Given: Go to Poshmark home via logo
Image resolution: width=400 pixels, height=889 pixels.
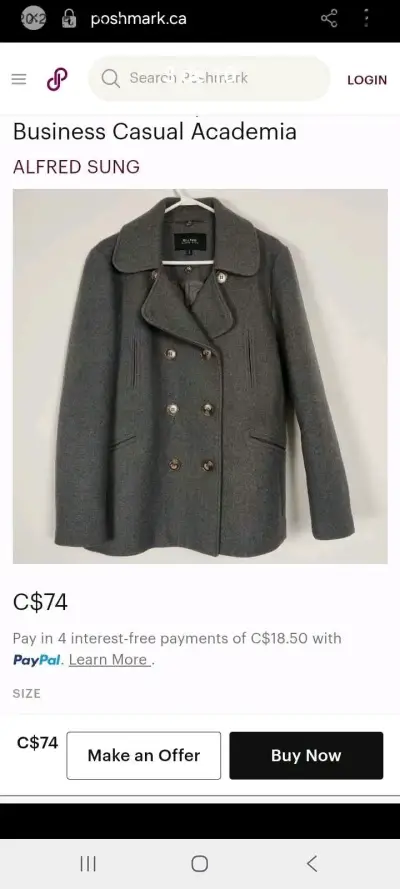Looking at the screenshot, I should pyautogui.click(x=57, y=79).
